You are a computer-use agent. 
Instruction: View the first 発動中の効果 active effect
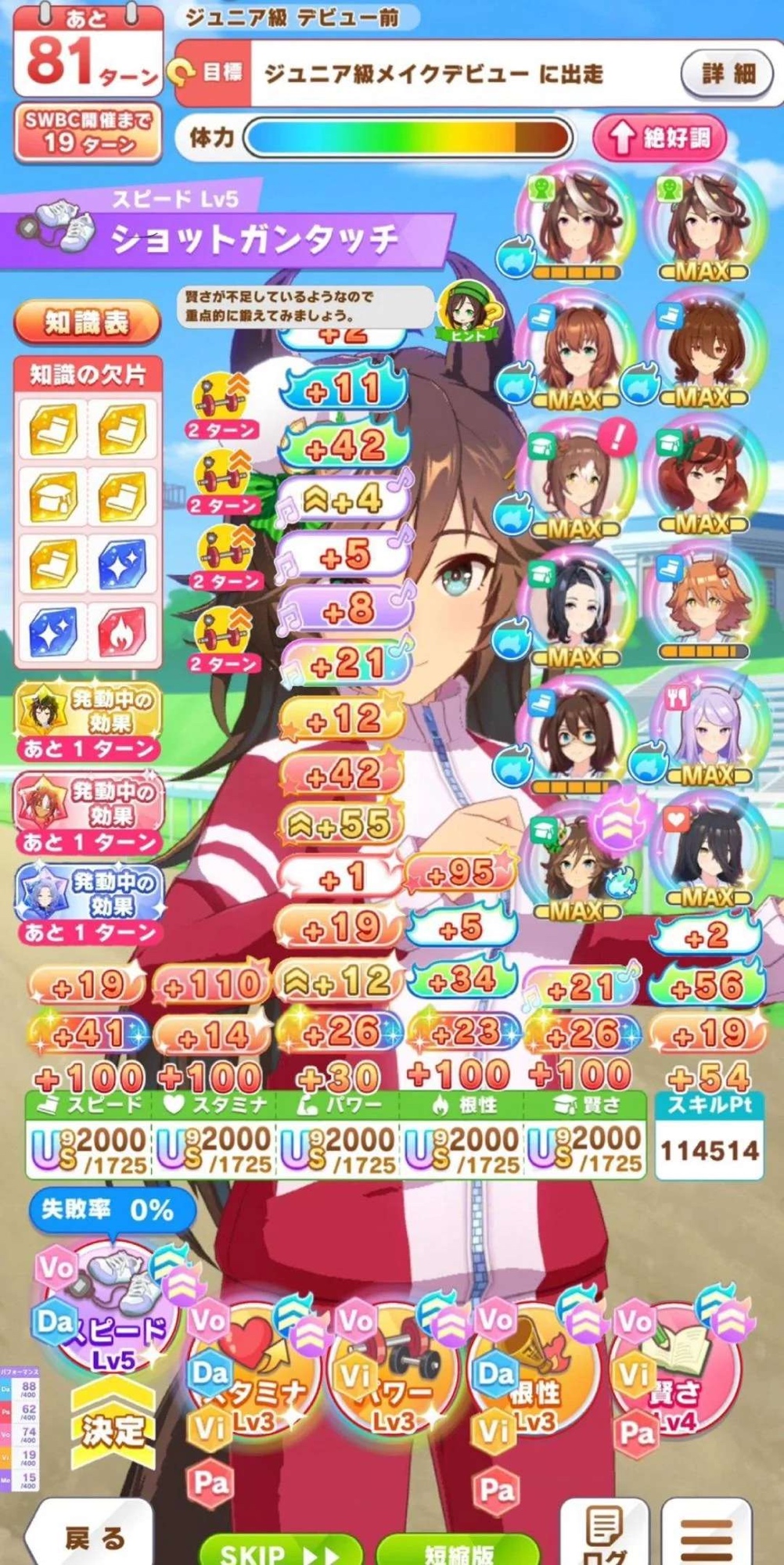88,720
